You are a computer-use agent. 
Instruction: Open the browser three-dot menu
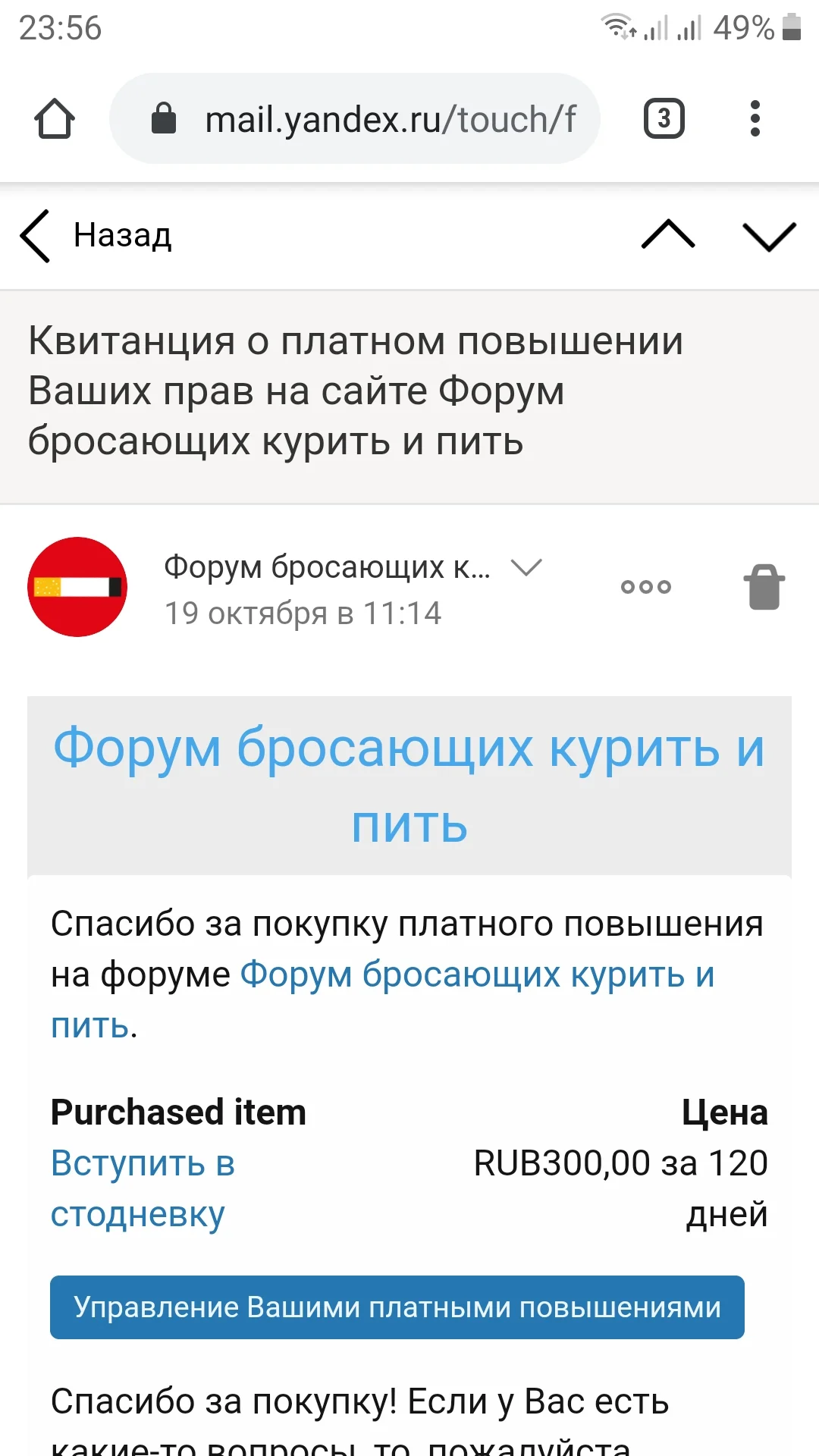coord(755,118)
